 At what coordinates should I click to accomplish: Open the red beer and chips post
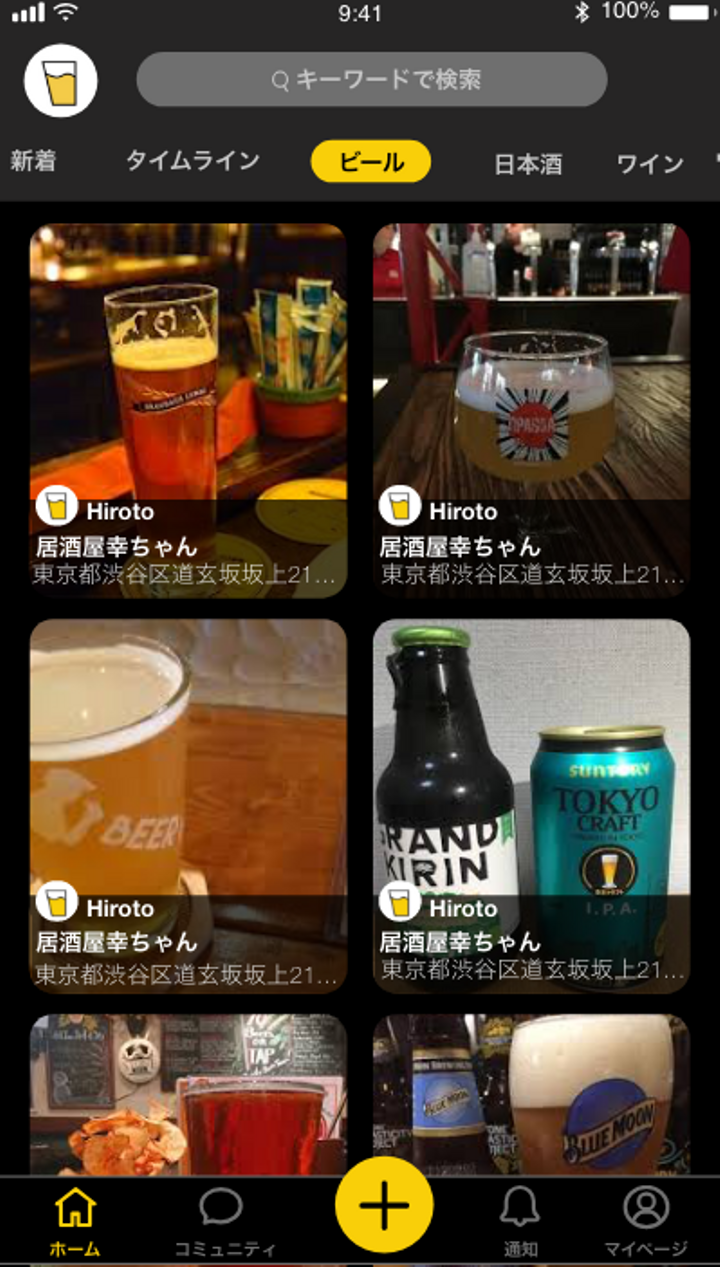click(x=188, y=1095)
